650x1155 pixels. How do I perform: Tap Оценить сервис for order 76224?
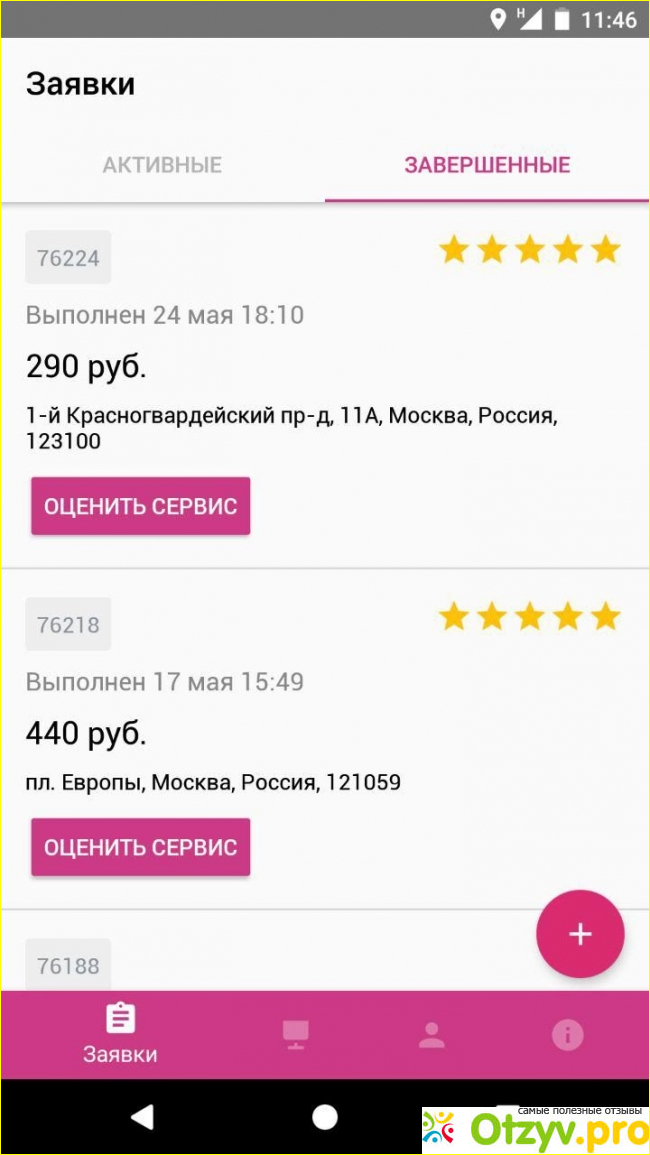pos(140,506)
